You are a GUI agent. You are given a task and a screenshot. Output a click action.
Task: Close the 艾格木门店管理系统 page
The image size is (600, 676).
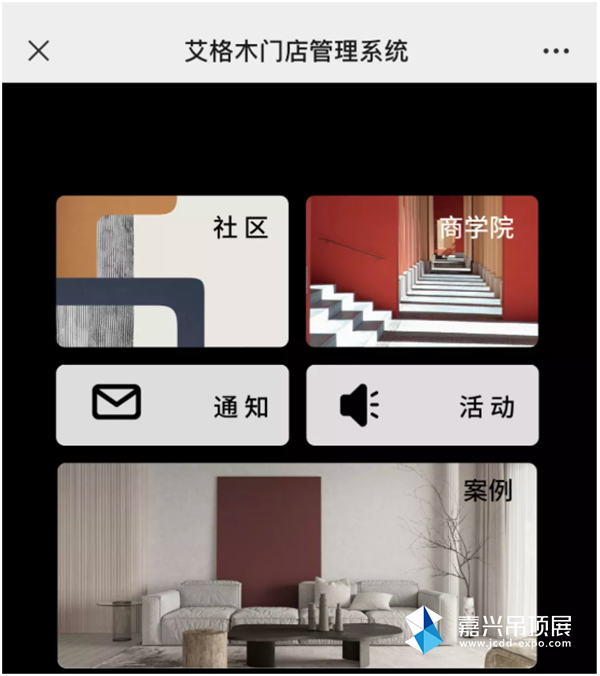39,51
